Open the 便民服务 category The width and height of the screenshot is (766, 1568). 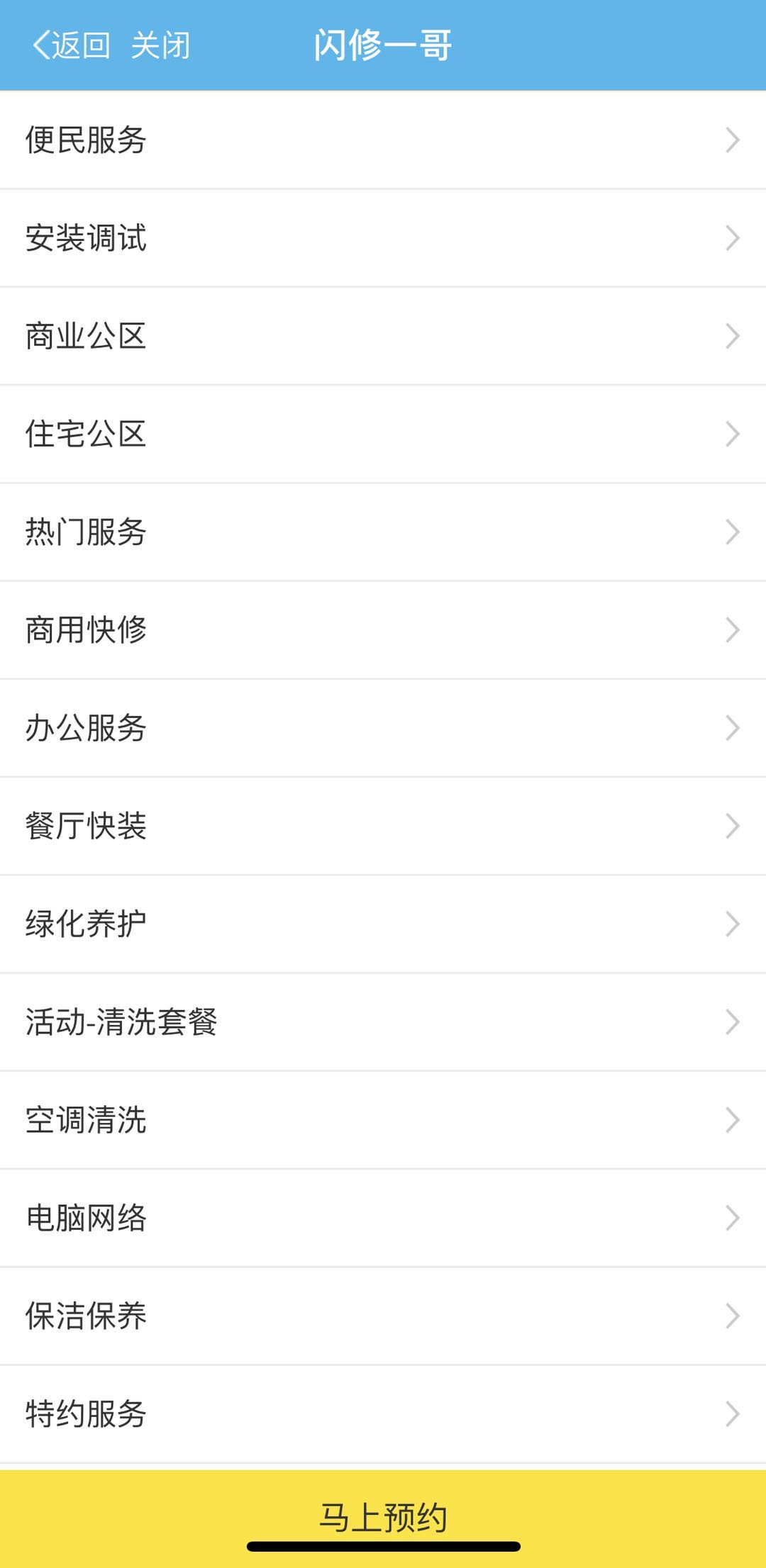tap(383, 140)
